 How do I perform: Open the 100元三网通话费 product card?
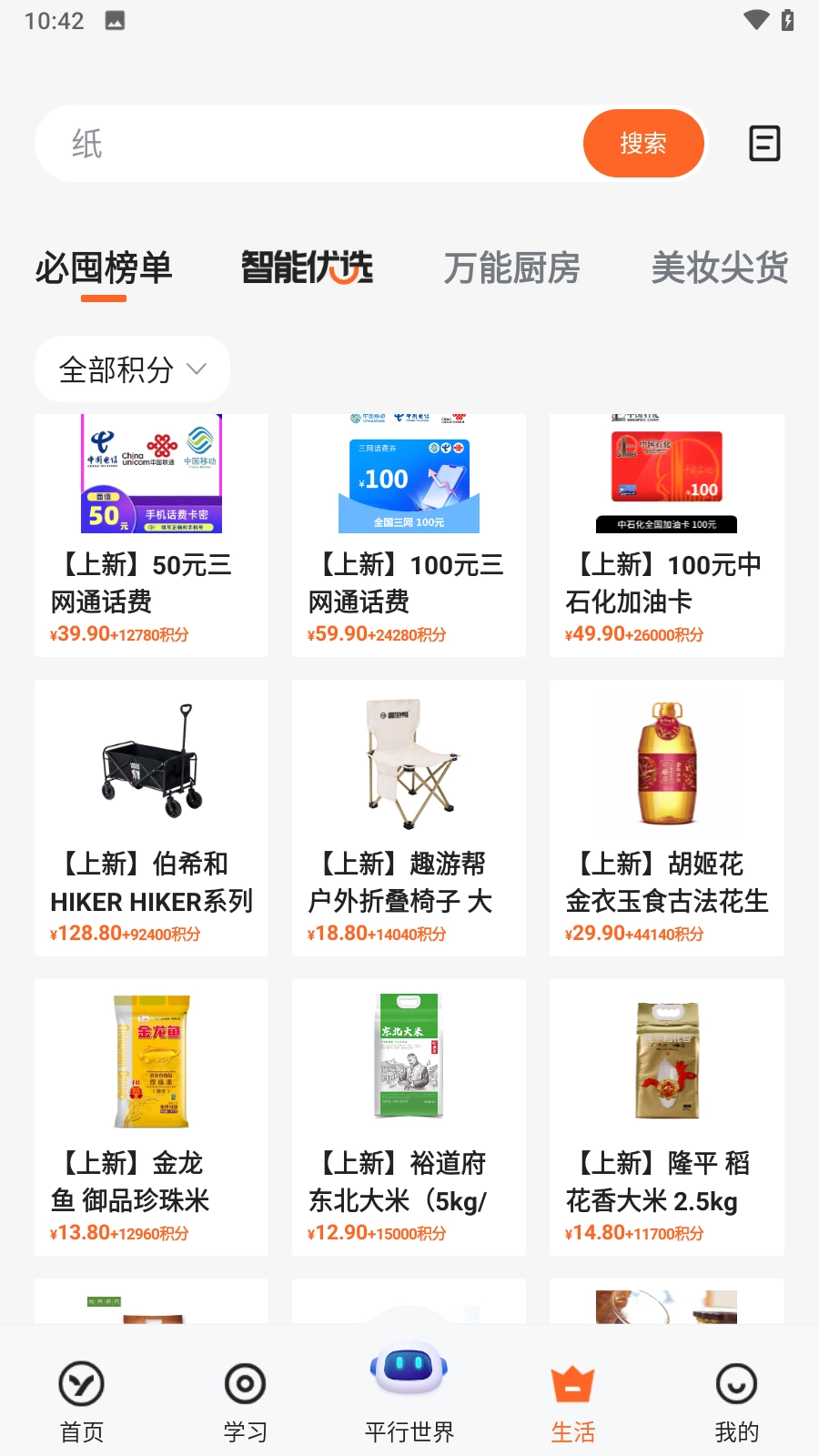point(409,535)
